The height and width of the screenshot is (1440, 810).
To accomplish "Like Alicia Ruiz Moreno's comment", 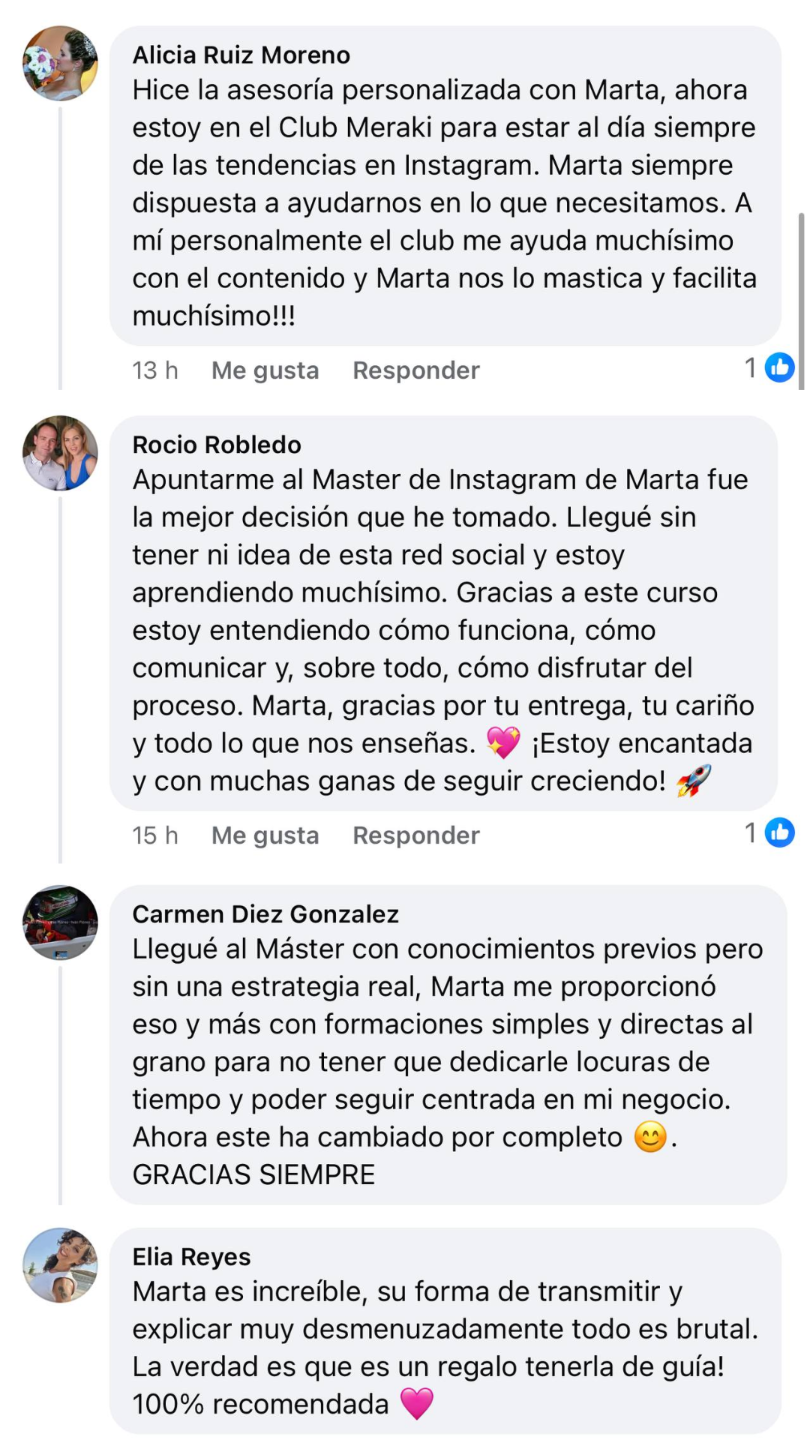I will point(265,370).
